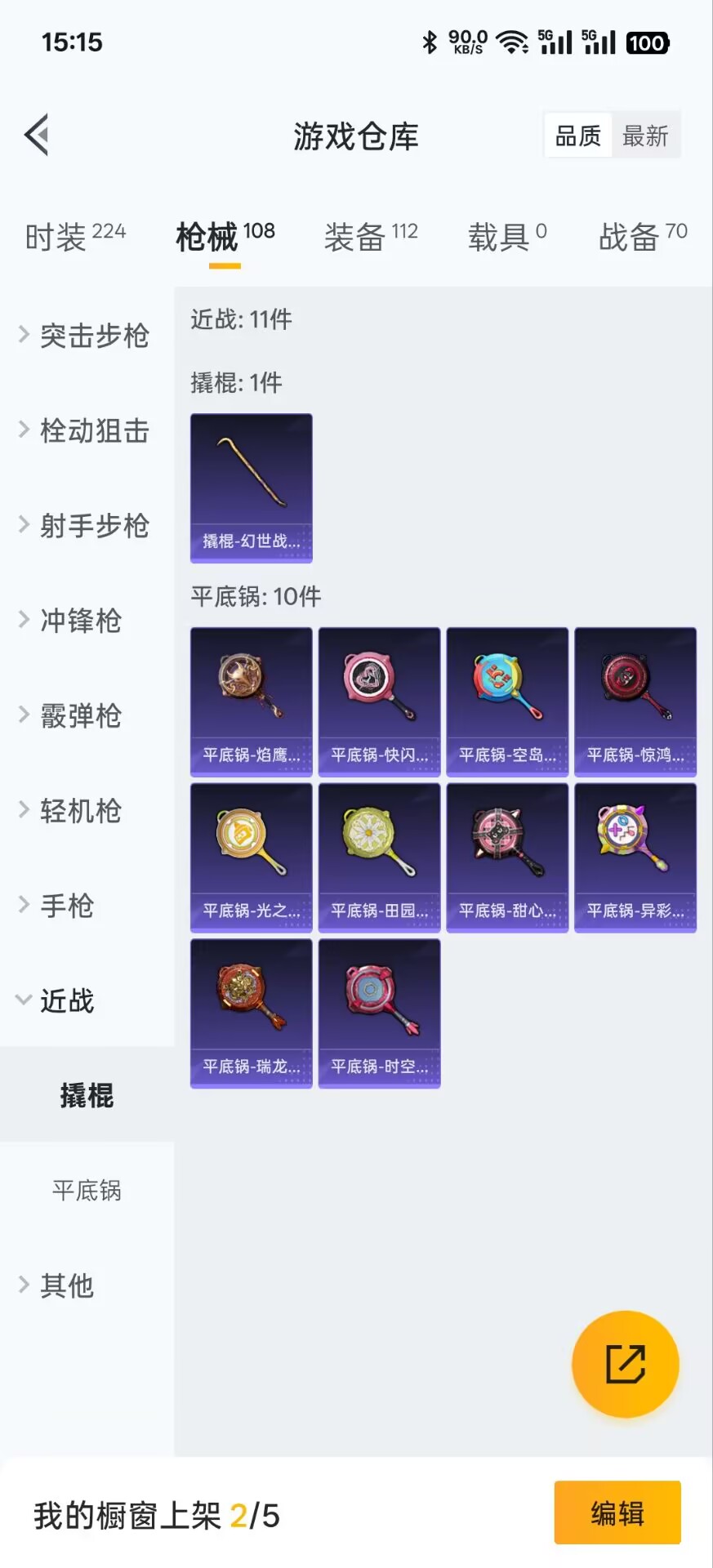Expand the 突击步枪 category
This screenshot has width=713, height=1568.
[x=86, y=336]
